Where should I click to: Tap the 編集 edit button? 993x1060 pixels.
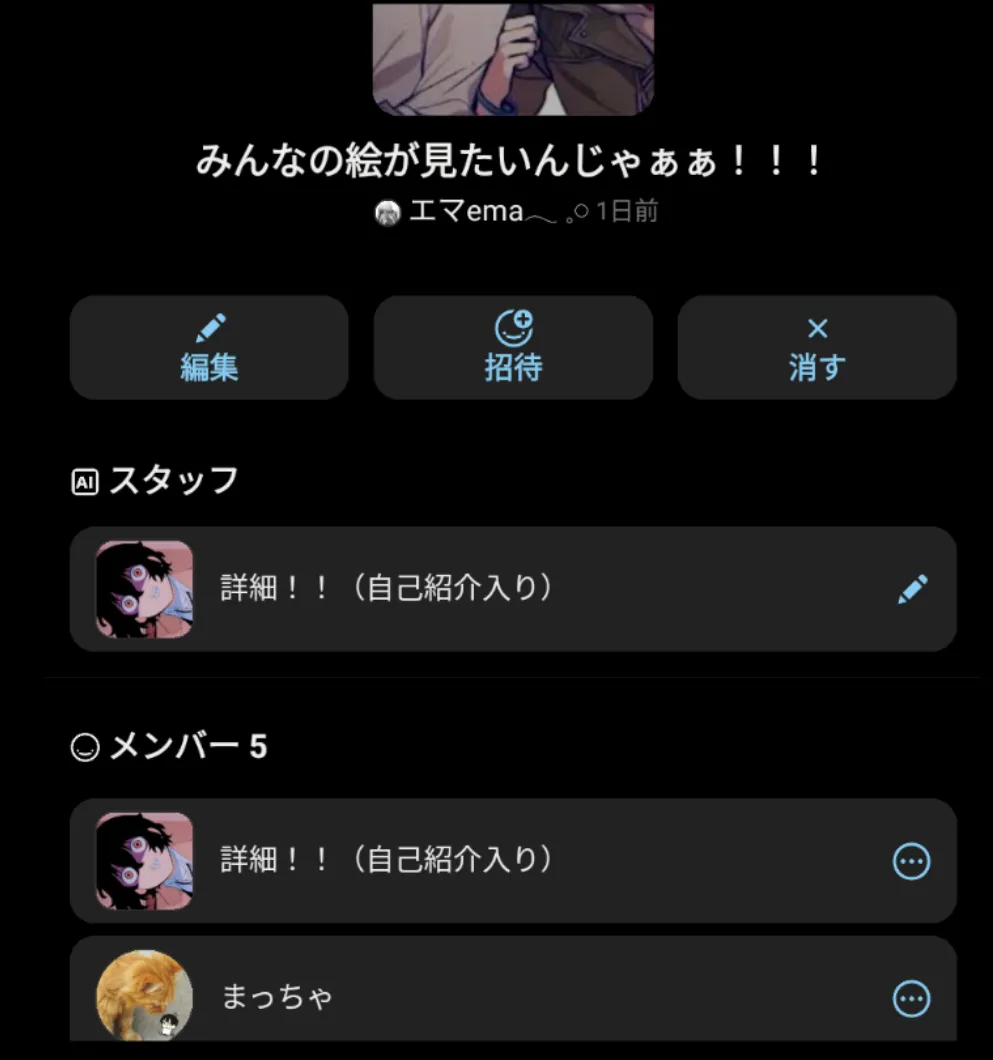click(209, 348)
